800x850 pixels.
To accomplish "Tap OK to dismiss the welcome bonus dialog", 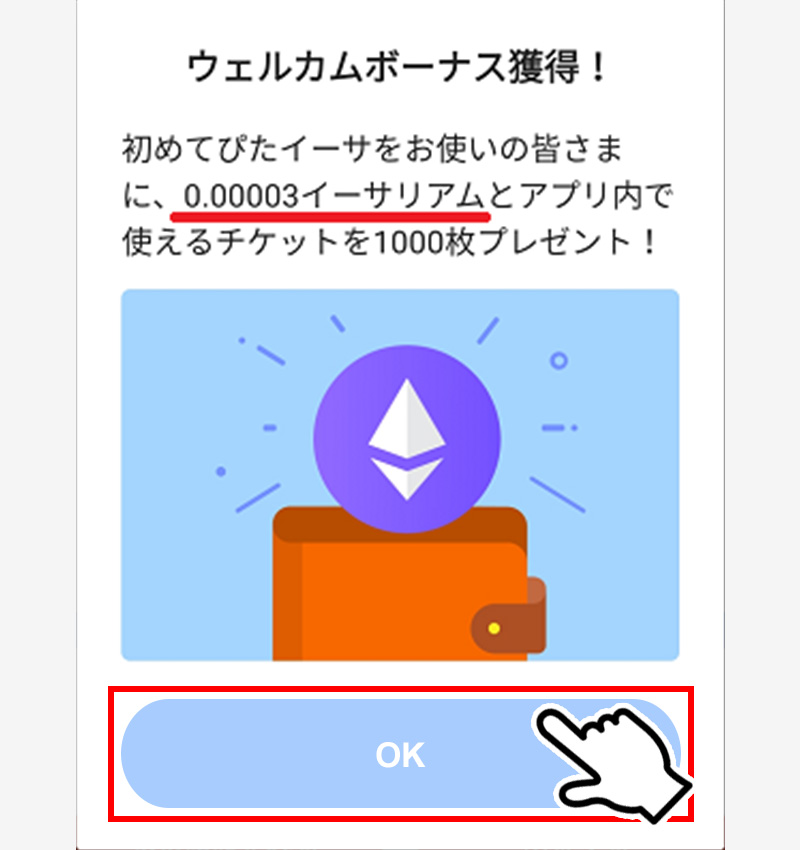I will 400,754.
